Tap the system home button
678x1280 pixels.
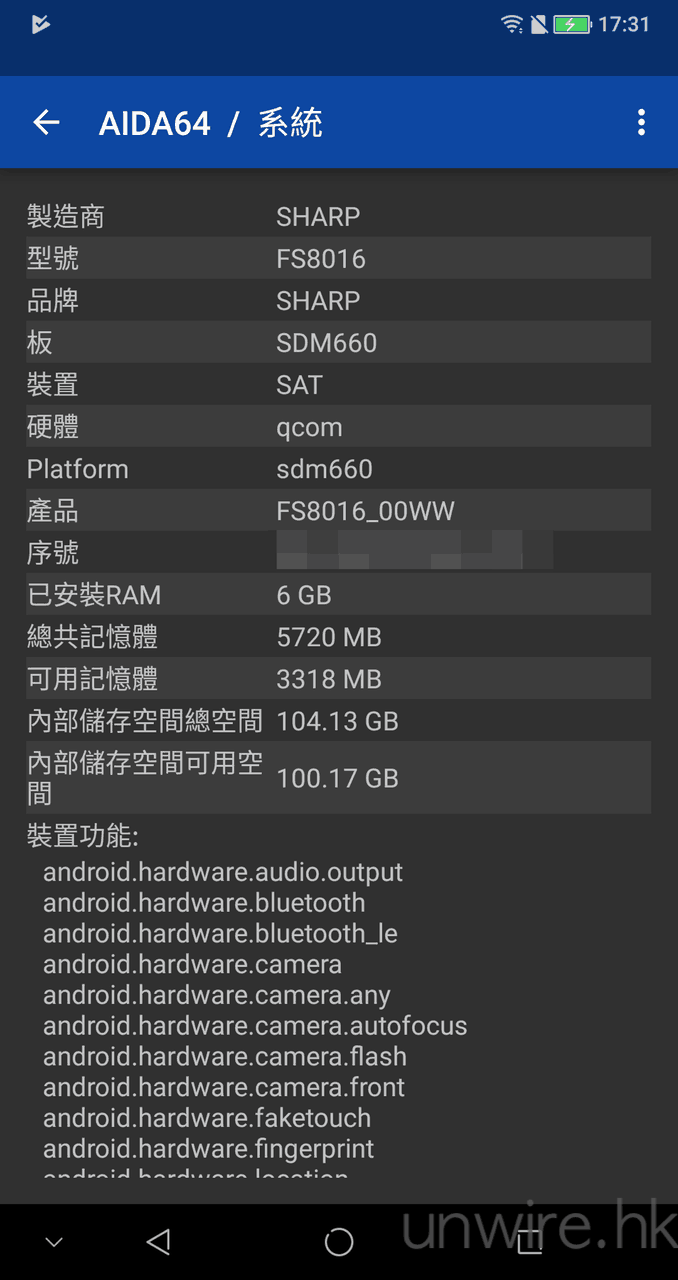[x=339, y=1242]
